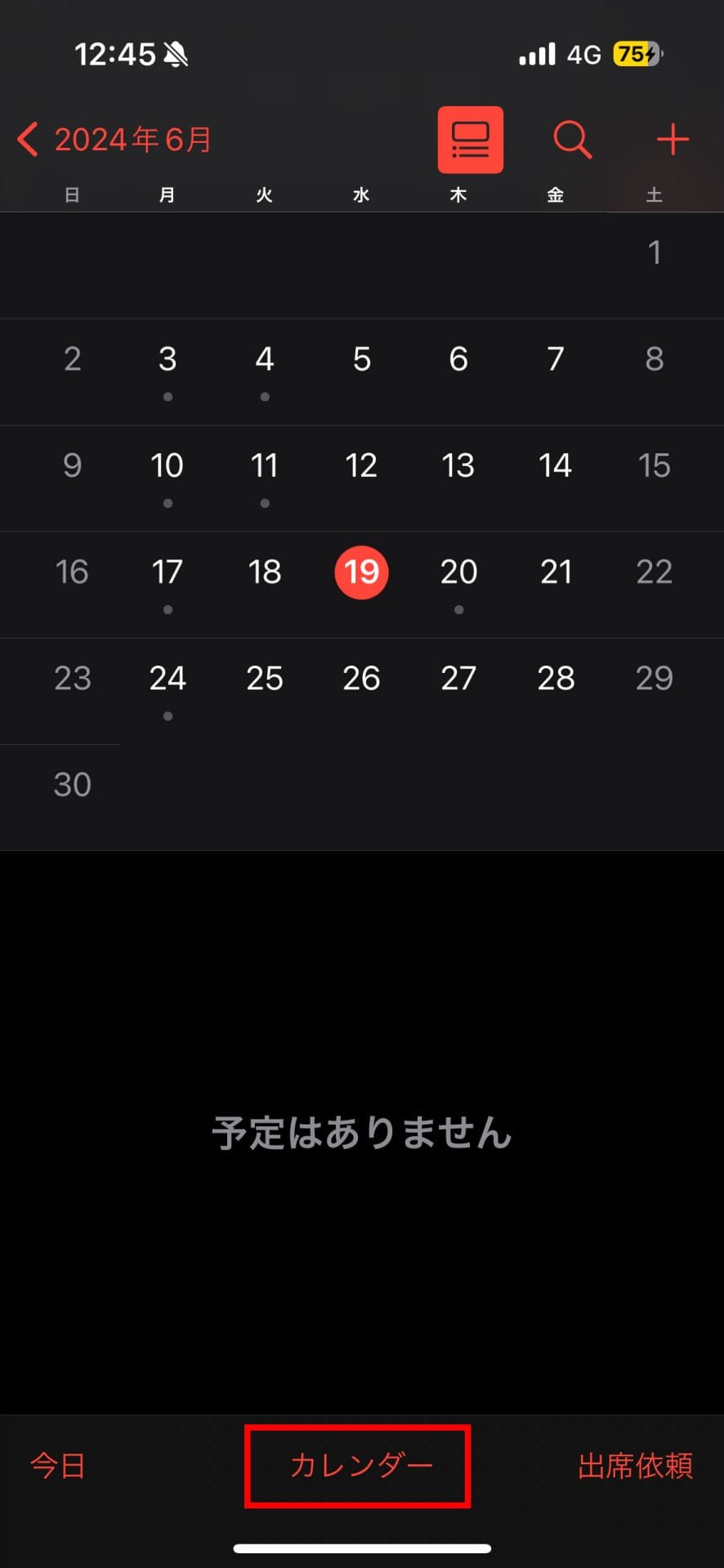Pick June 30 date

click(x=72, y=784)
